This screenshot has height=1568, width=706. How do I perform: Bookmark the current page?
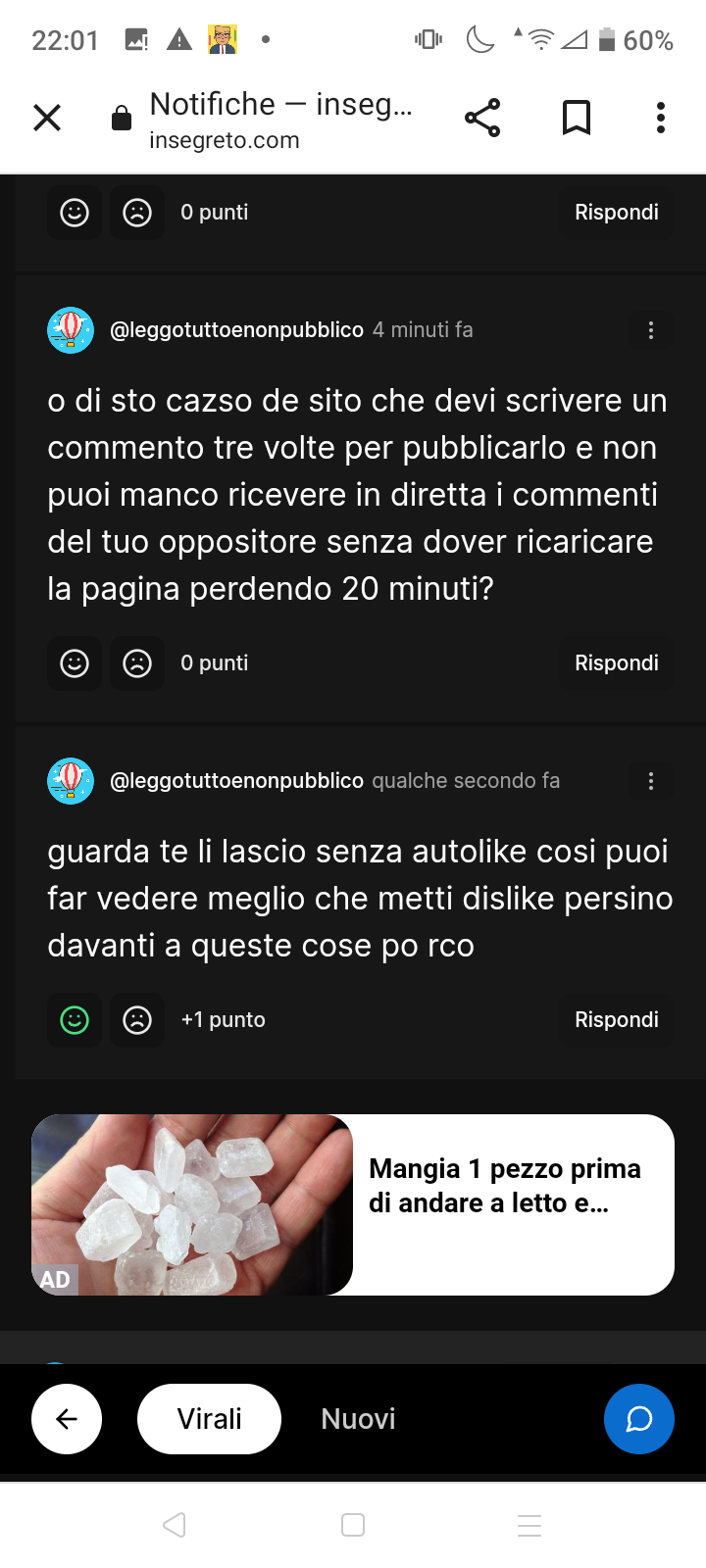577,119
